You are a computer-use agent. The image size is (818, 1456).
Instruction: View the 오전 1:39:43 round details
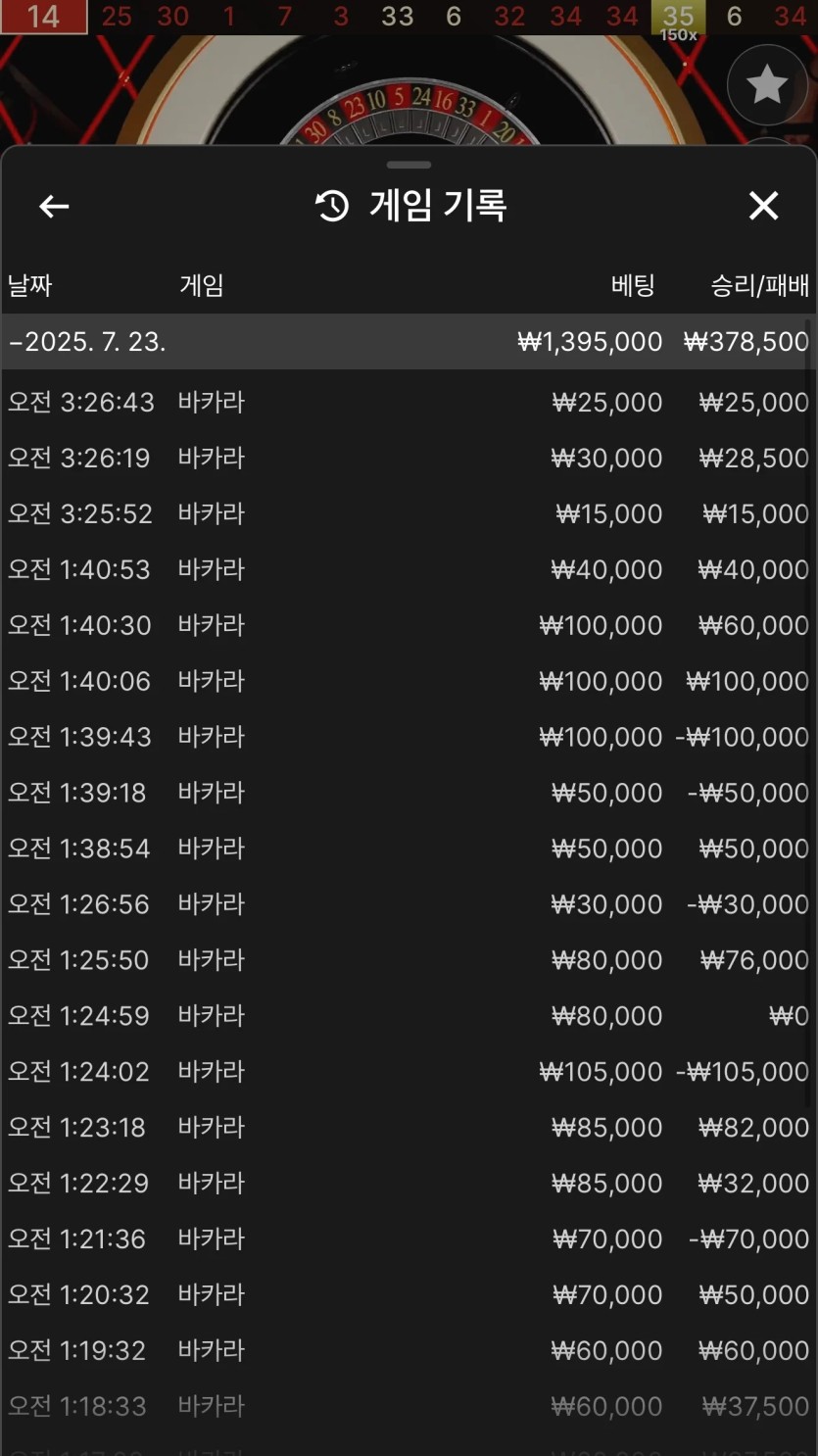click(x=408, y=737)
